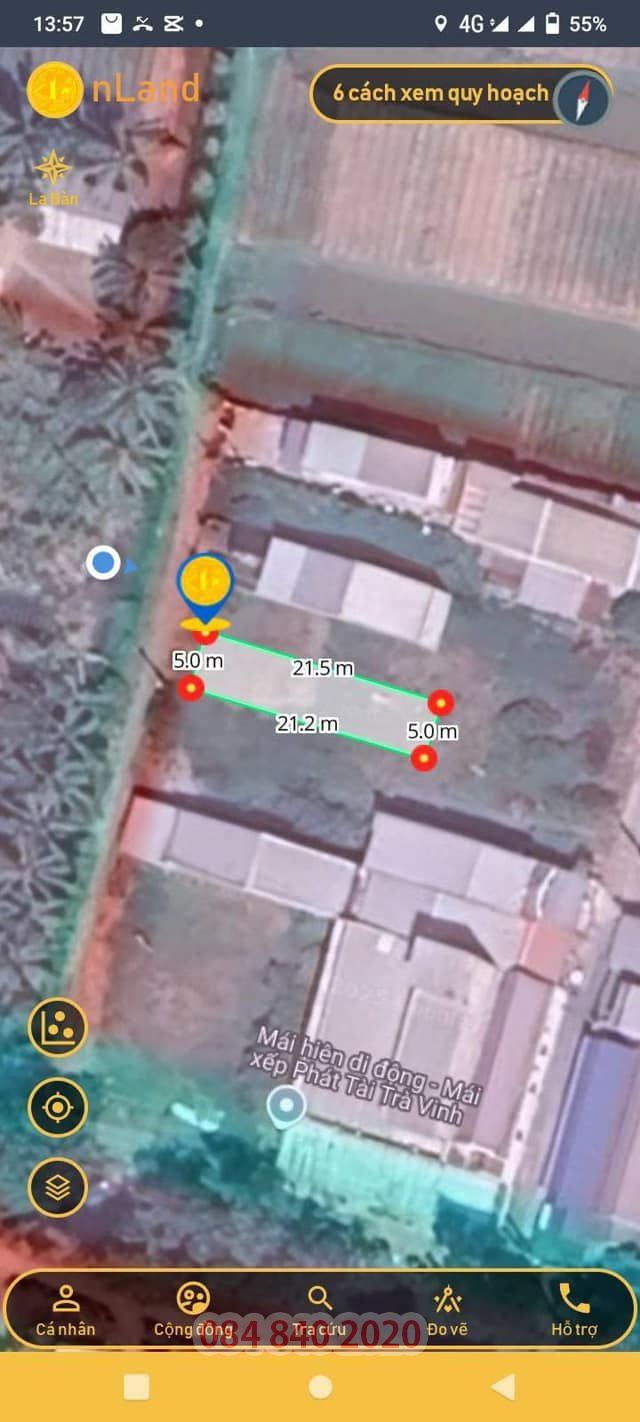
Task: Tap the Phát Tài Trà Vinh place marker
Action: 287,1107
